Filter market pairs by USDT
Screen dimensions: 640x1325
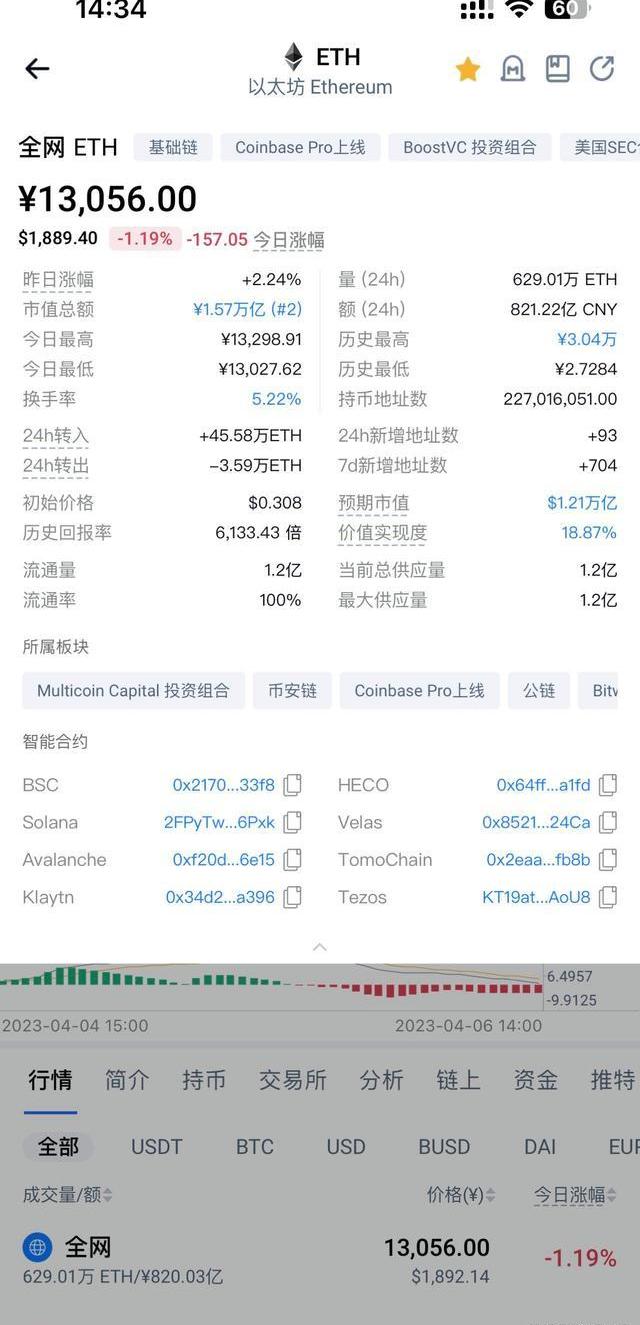[x=157, y=1147]
